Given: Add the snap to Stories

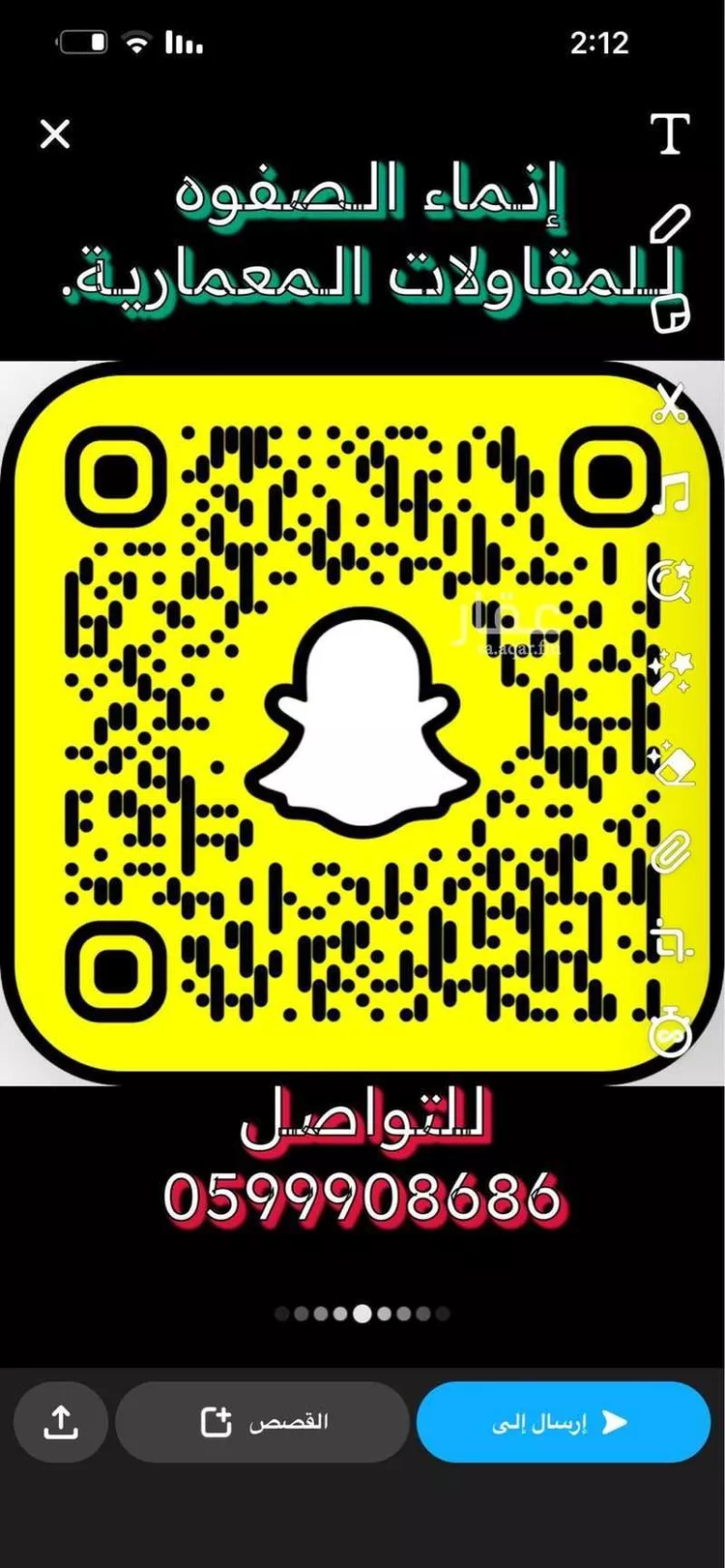Looking at the screenshot, I should click(x=263, y=1422).
